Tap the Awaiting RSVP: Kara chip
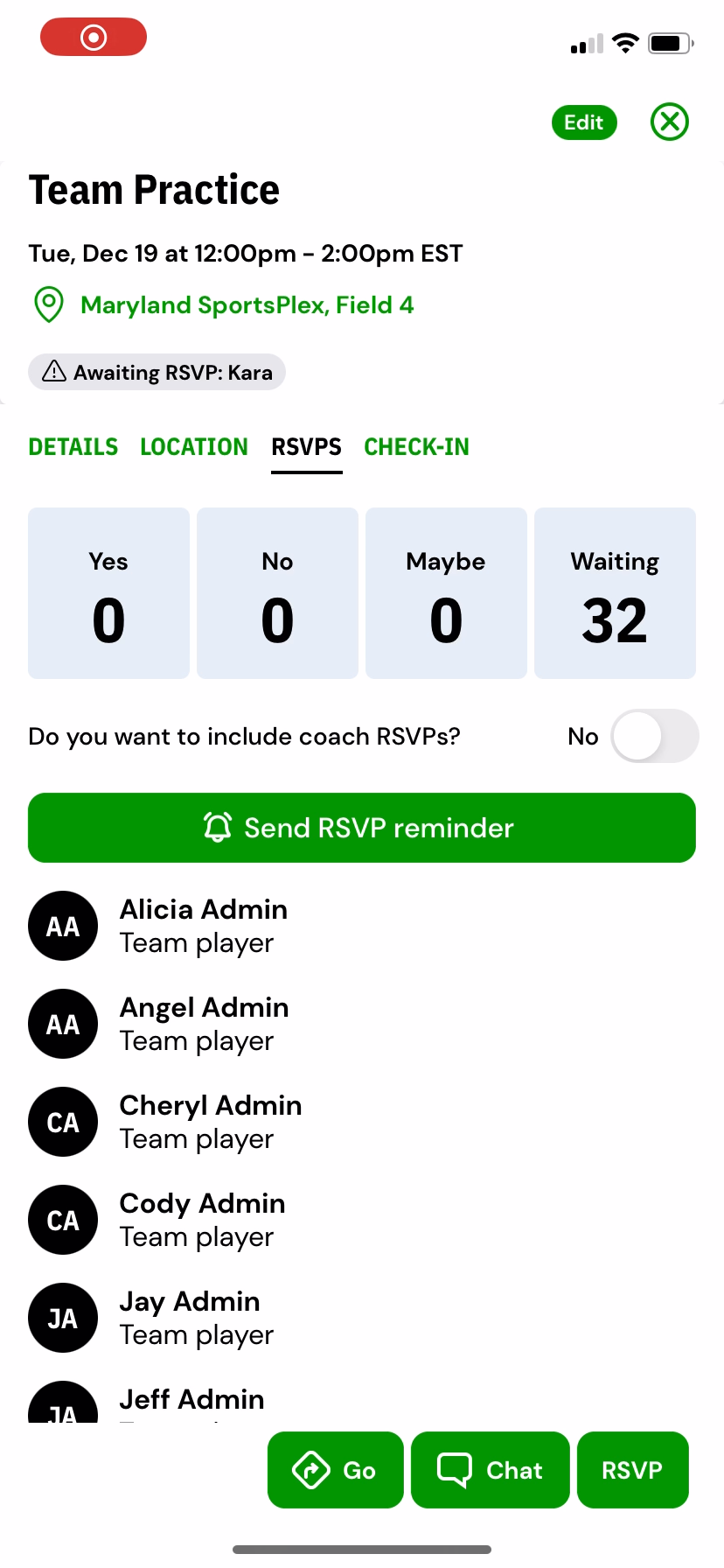 [157, 372]
